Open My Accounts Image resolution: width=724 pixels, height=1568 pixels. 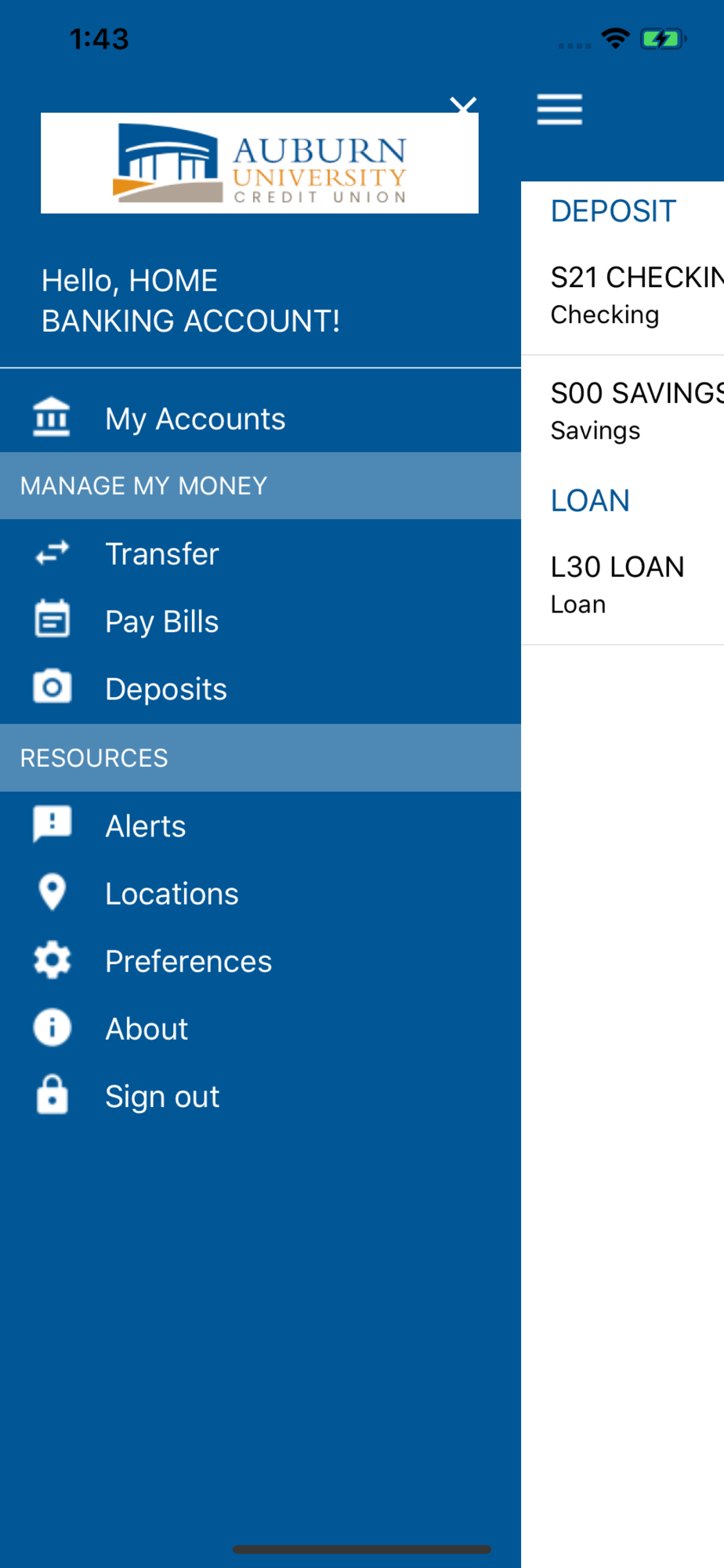(x=195, y=419)
